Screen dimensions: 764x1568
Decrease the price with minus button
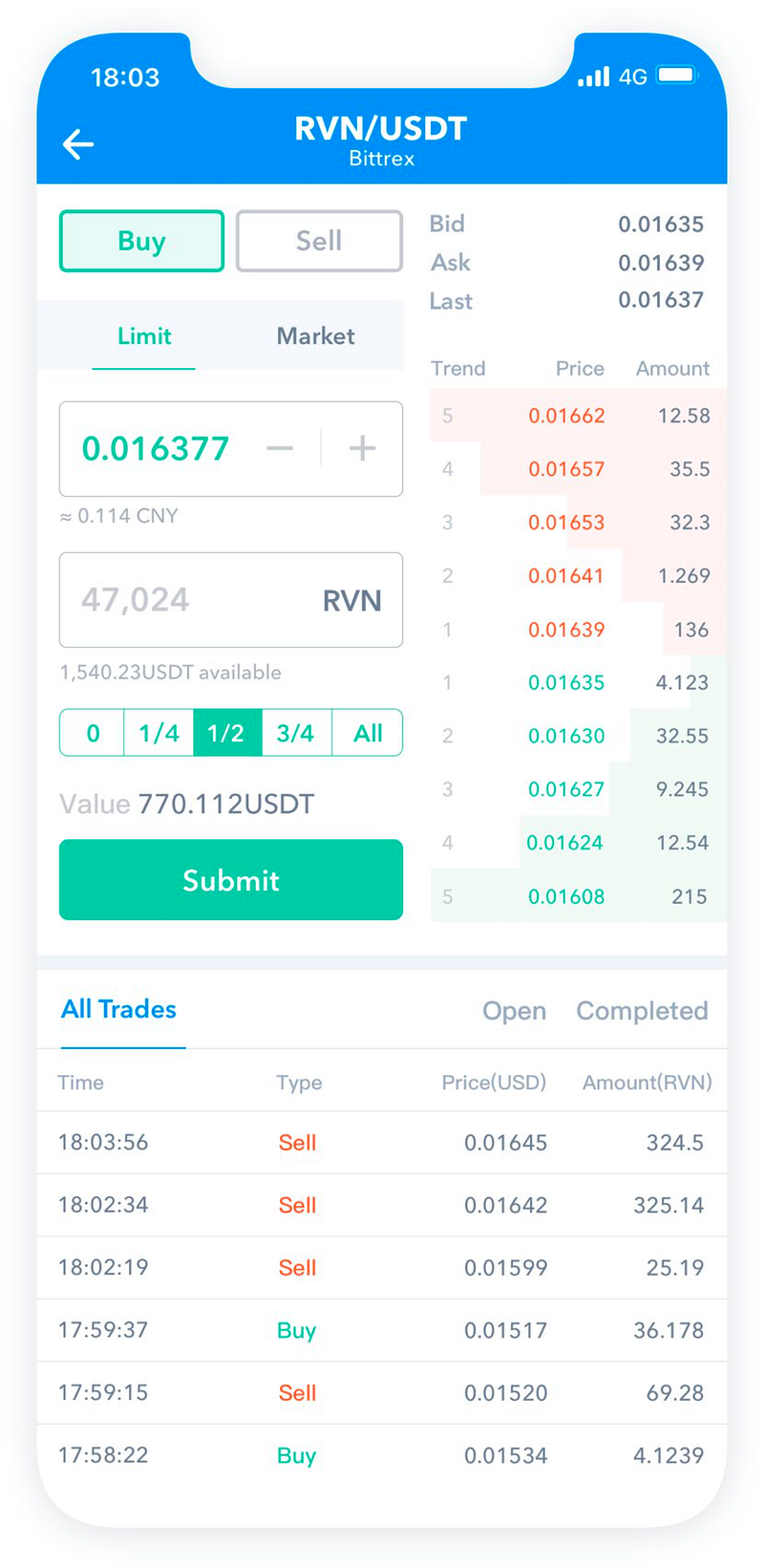(x=280, y=448)
